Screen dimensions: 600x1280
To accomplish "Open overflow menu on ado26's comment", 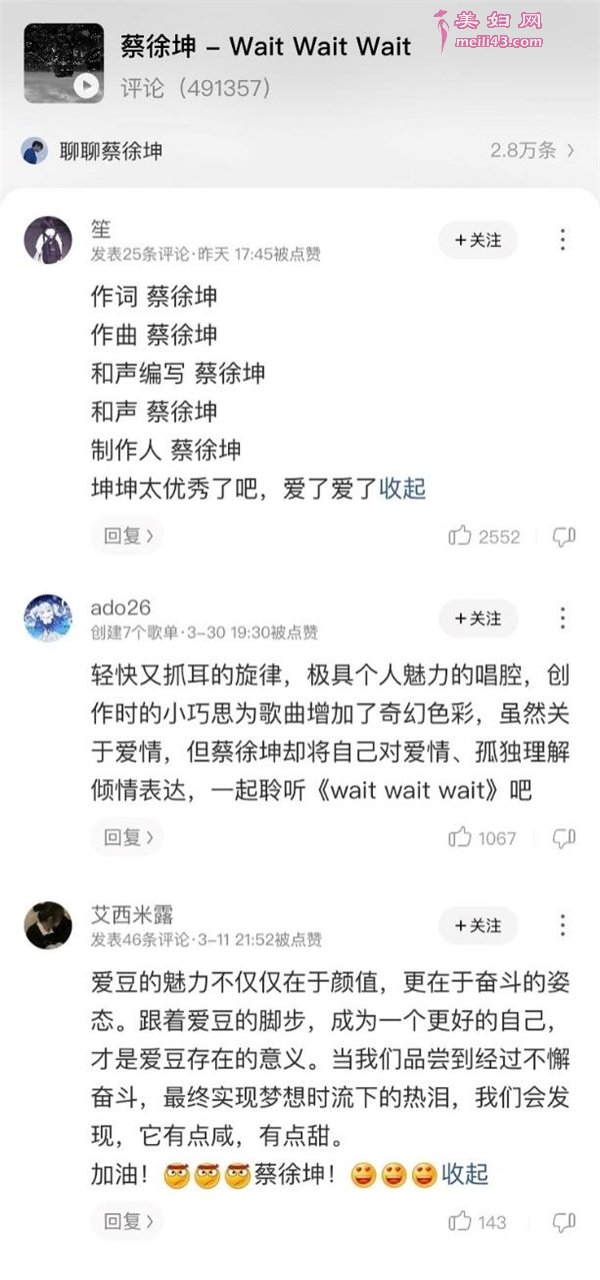I will (563, 617).
